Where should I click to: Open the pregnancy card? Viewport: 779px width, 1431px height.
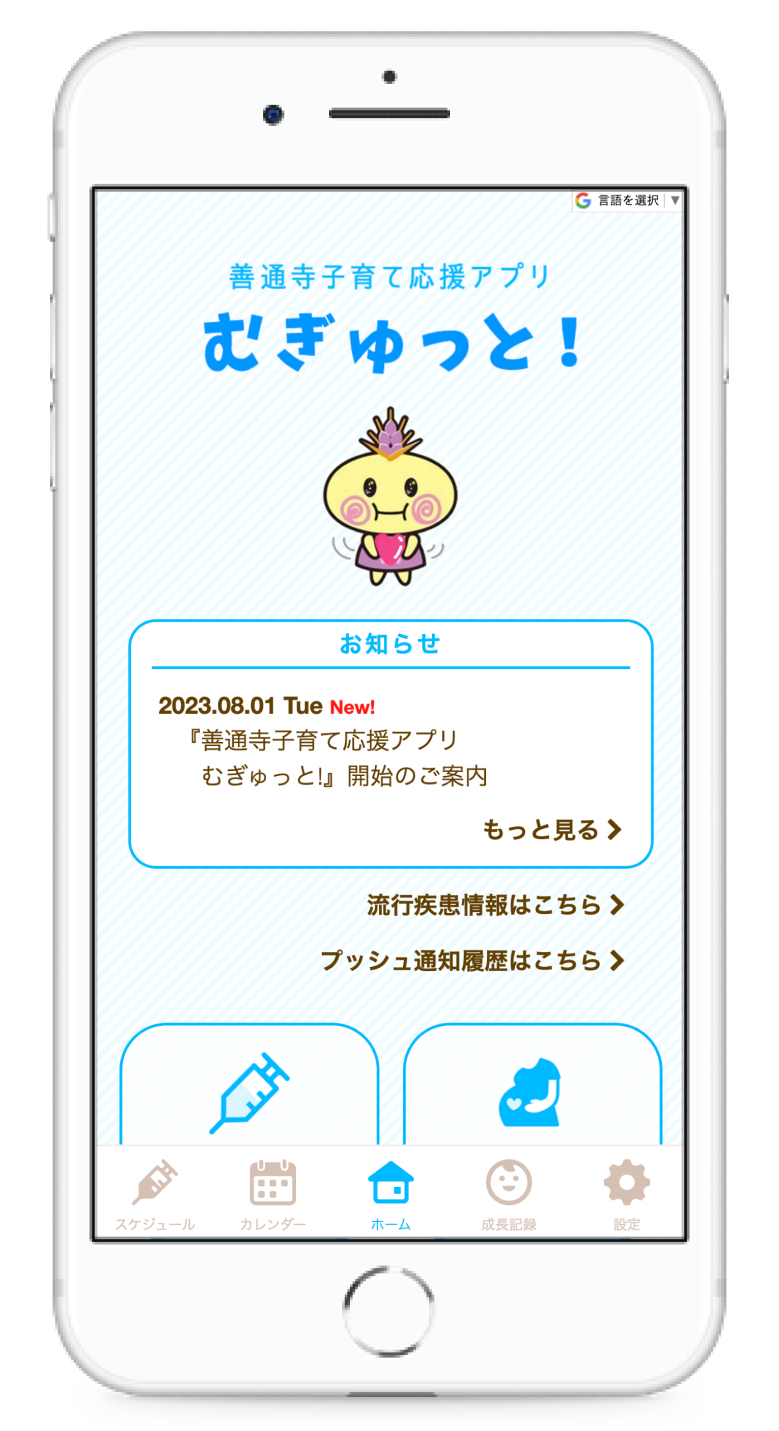point(532,1088)
